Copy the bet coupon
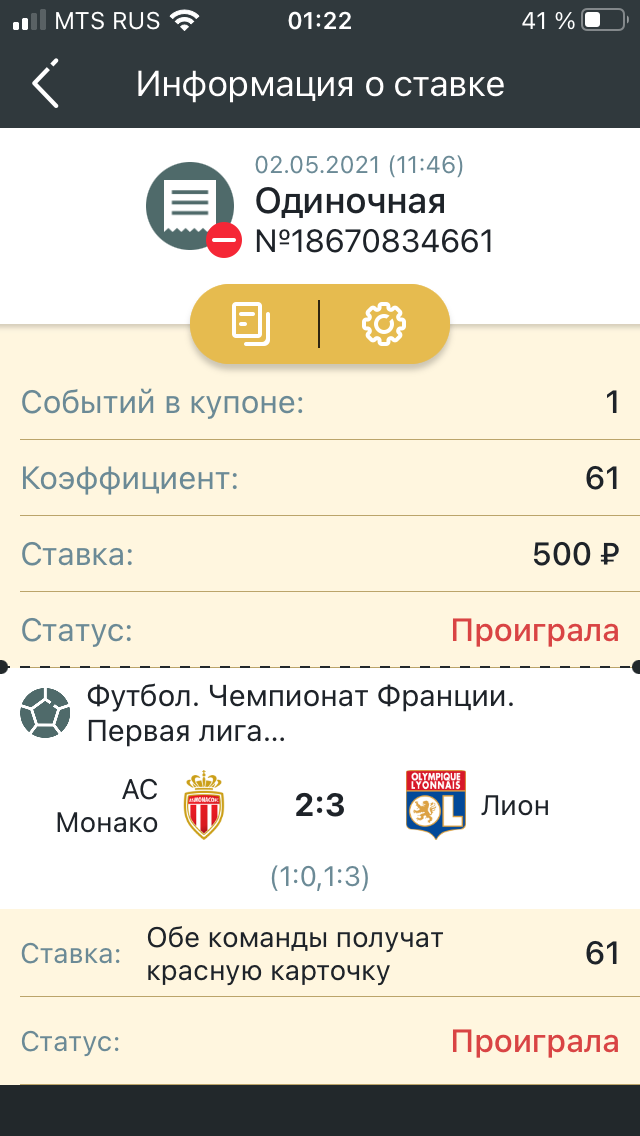The width and height of the screenshot is (640, 1136). pyautogui.click(x=251, y=324)
